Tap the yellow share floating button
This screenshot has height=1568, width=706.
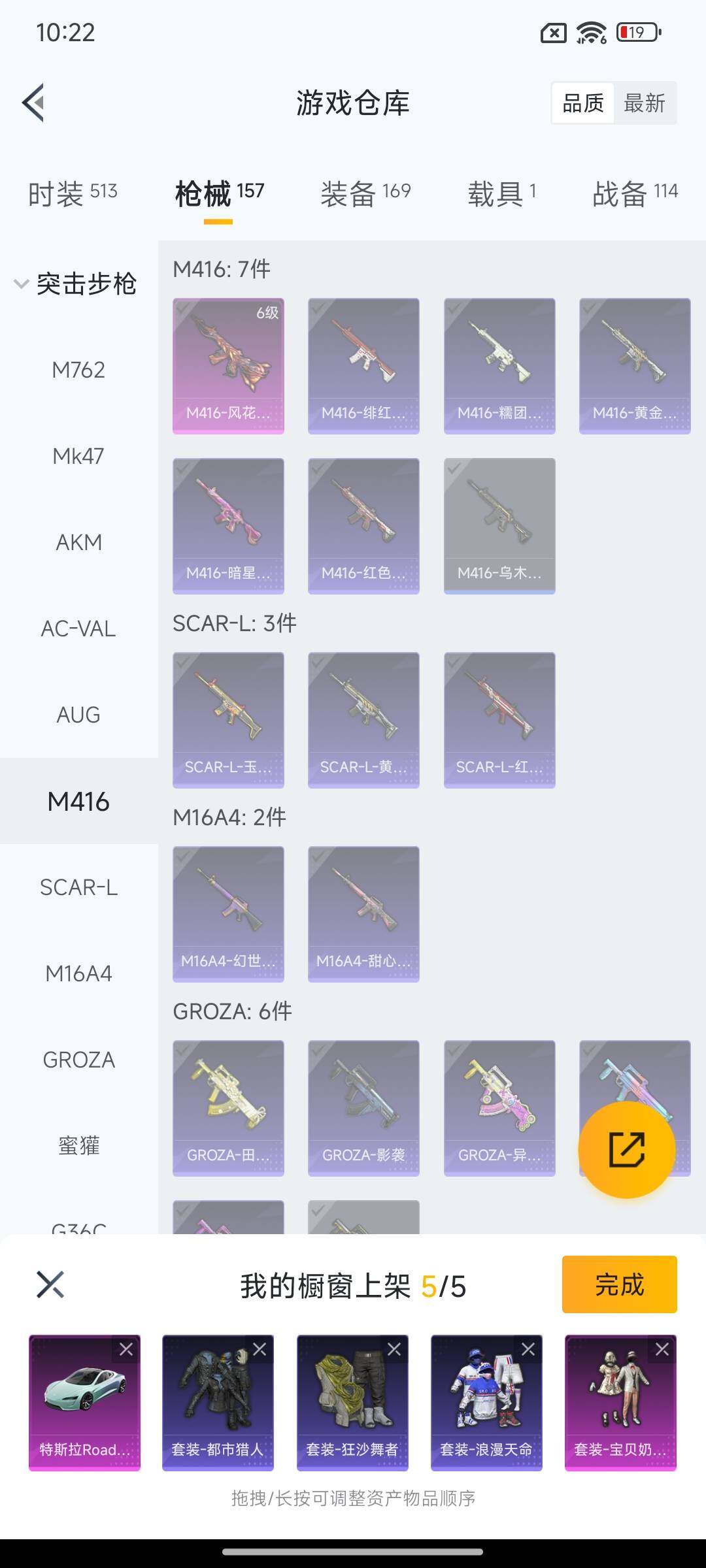[x=626, y=1150]
